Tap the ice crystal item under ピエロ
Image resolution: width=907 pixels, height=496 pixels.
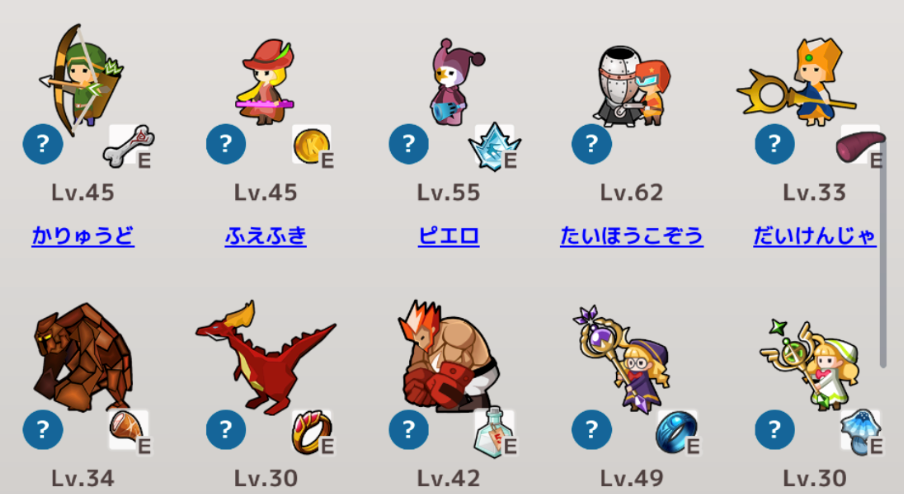pos(494,146)
